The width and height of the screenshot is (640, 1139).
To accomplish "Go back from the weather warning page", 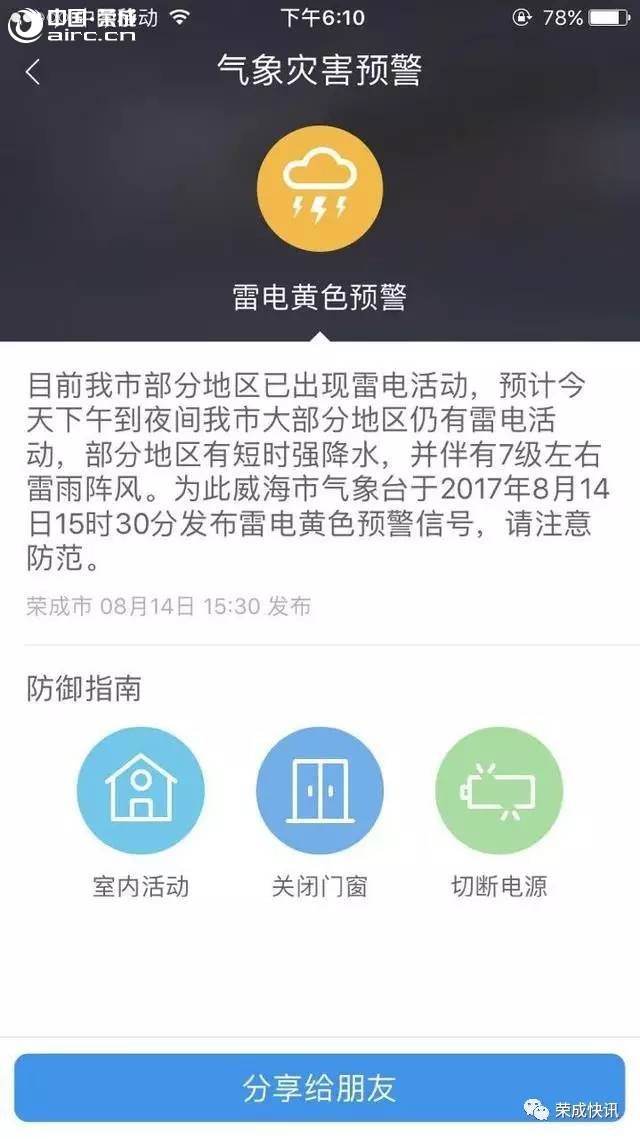I will (33, 72).
